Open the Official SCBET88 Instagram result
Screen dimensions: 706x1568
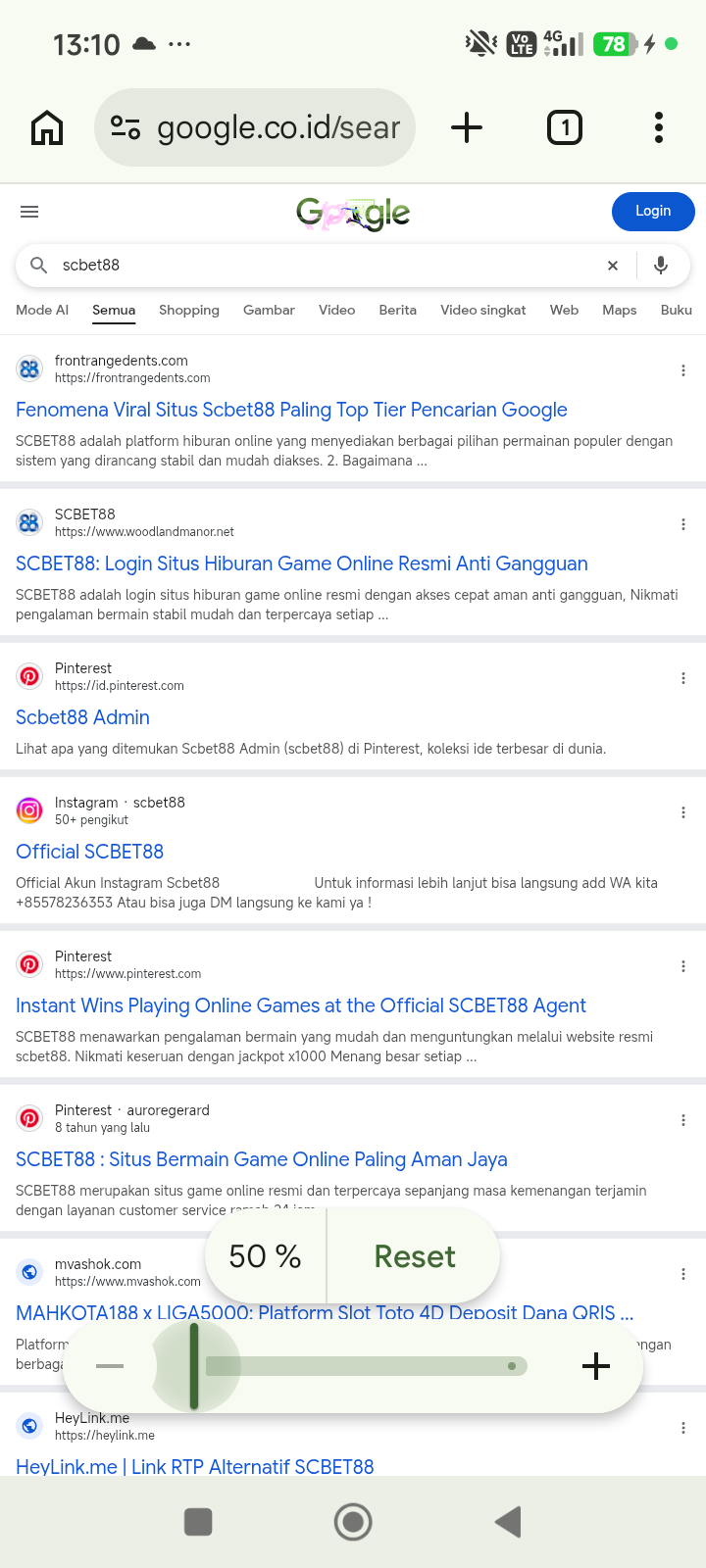click(89, 852)
